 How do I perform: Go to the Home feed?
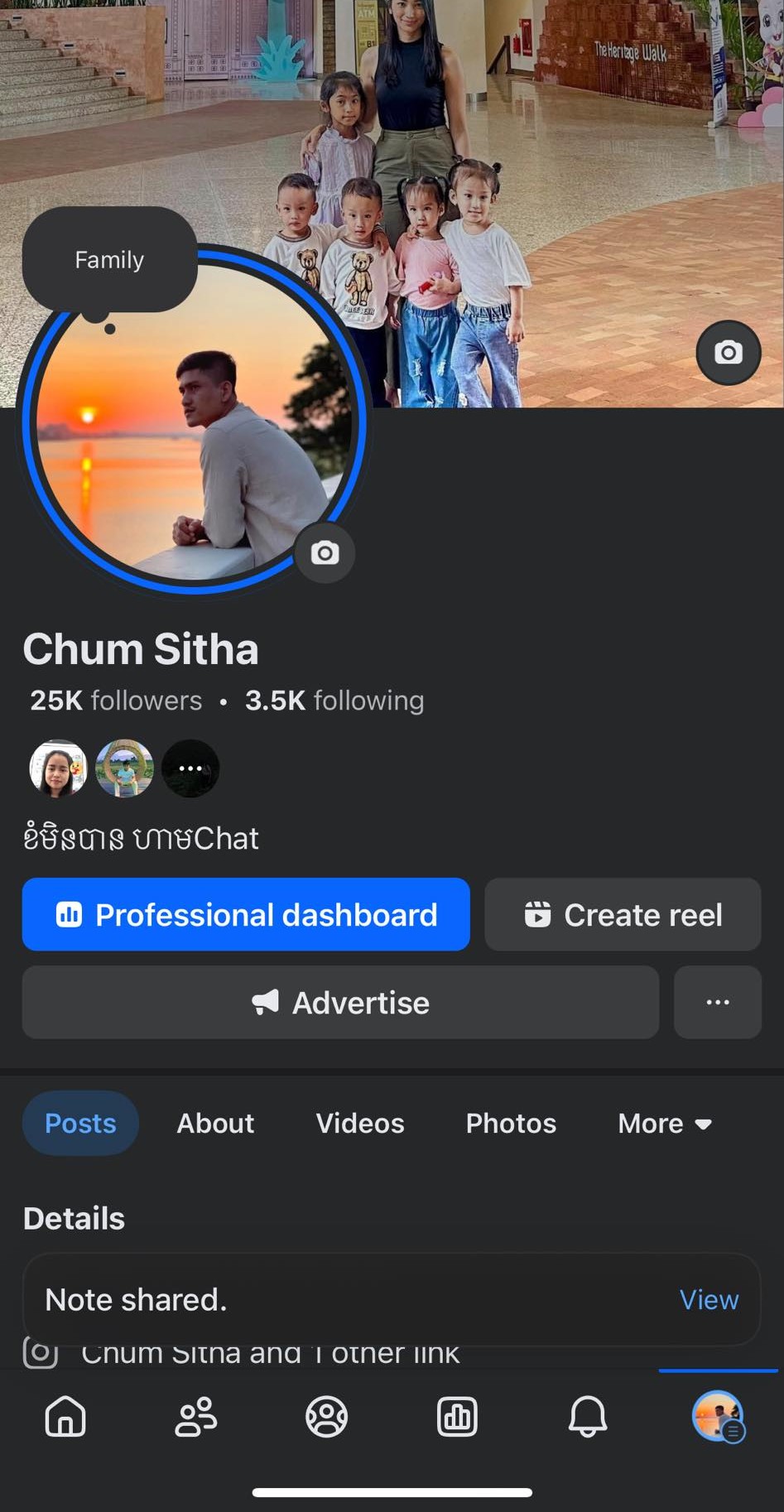[65, 1417]
